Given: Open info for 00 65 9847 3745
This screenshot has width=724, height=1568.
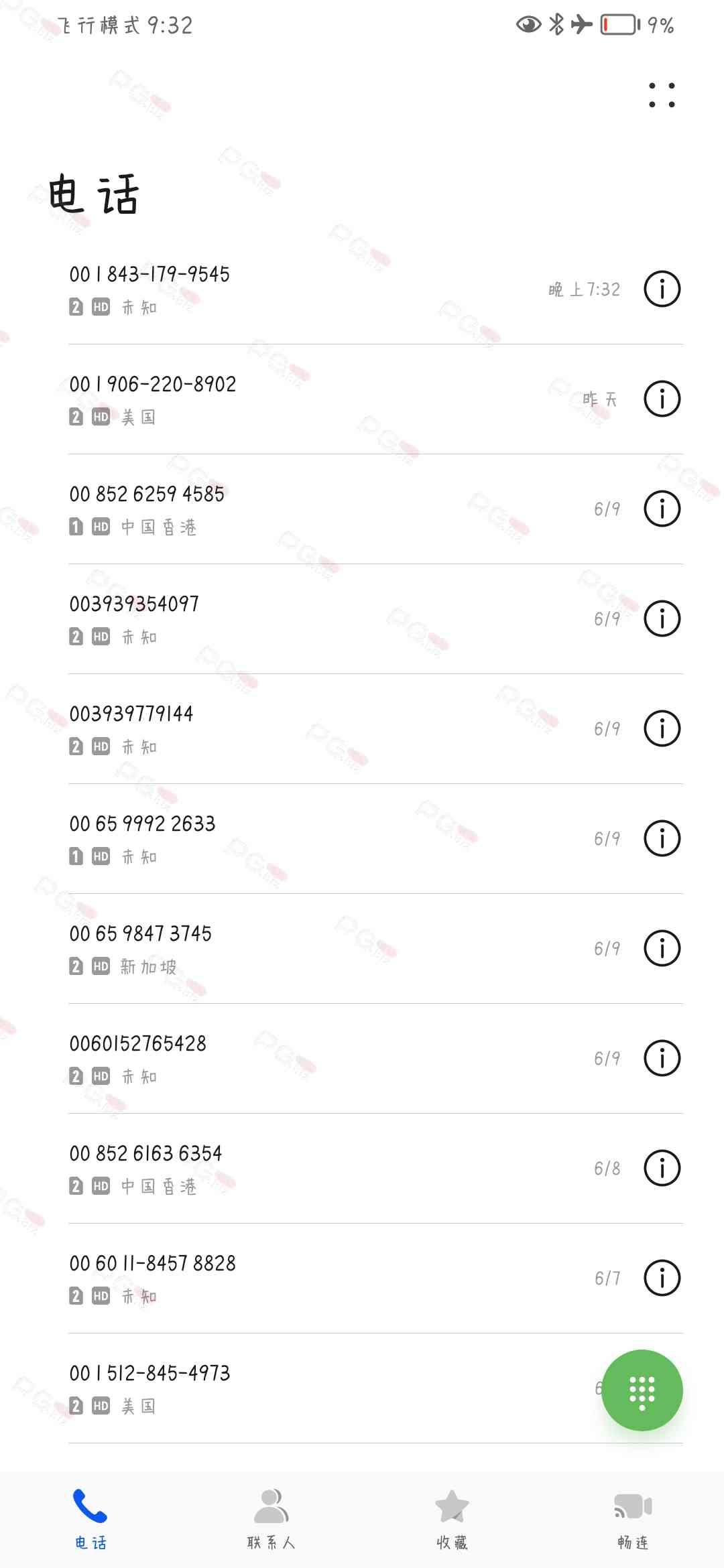Looking at the screenshot, I should coord(662,948).
